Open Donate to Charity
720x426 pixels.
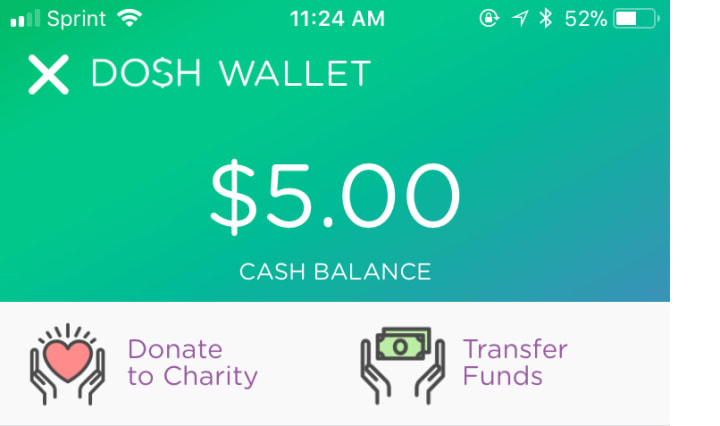[145, 363]
